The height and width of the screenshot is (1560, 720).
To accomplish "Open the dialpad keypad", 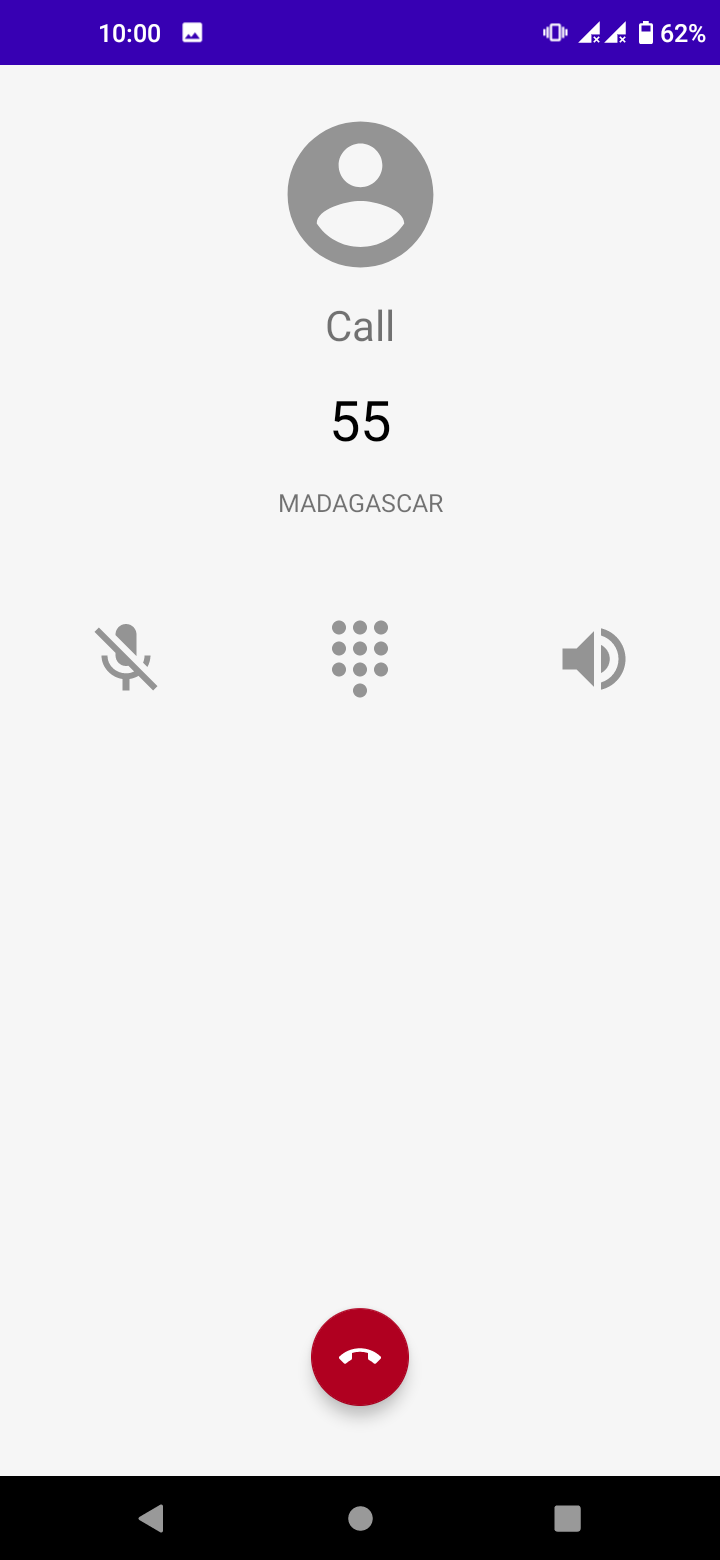I will (x=360, y=658).
